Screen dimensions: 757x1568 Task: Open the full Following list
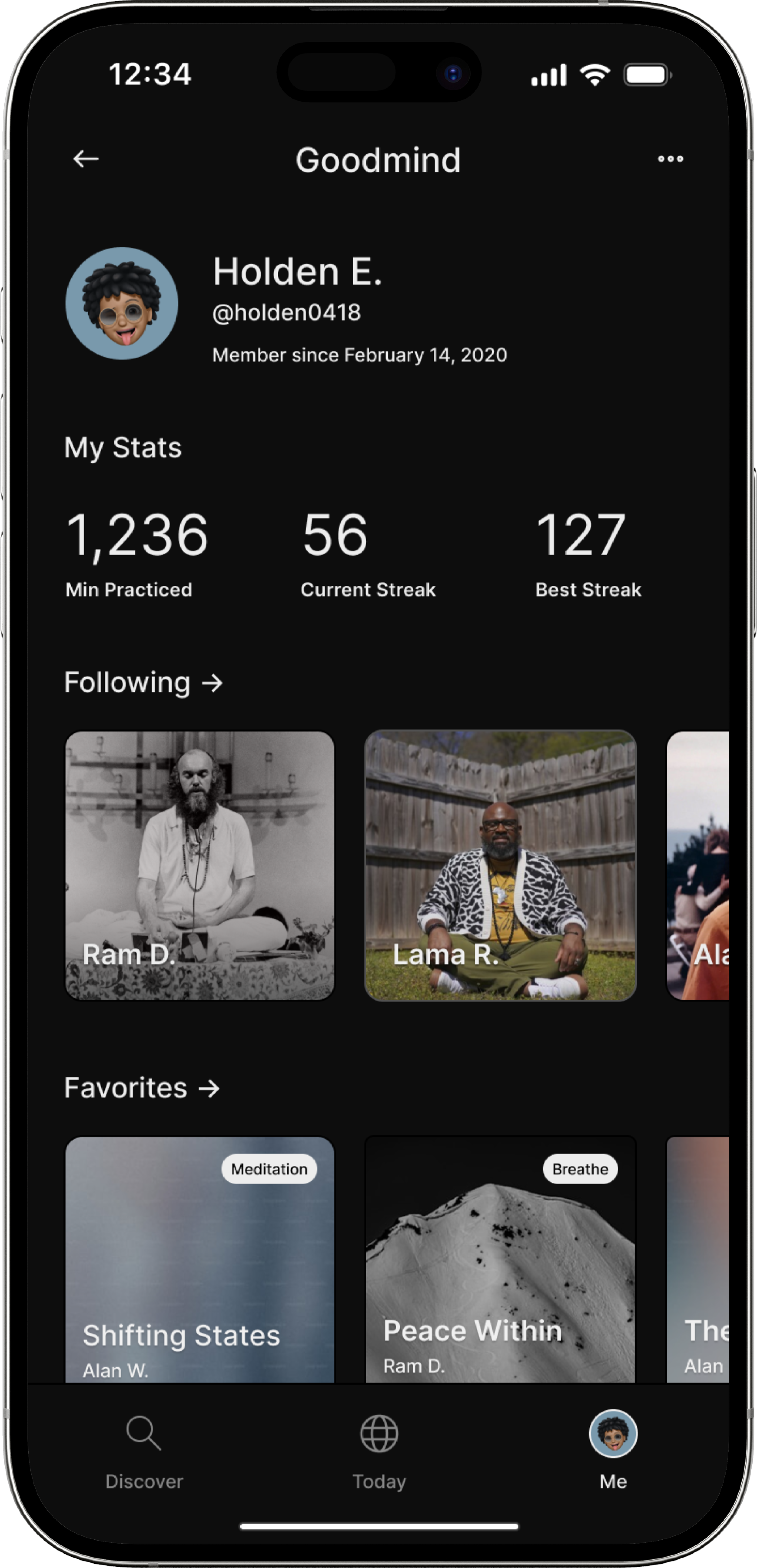(x=144, y=682)
